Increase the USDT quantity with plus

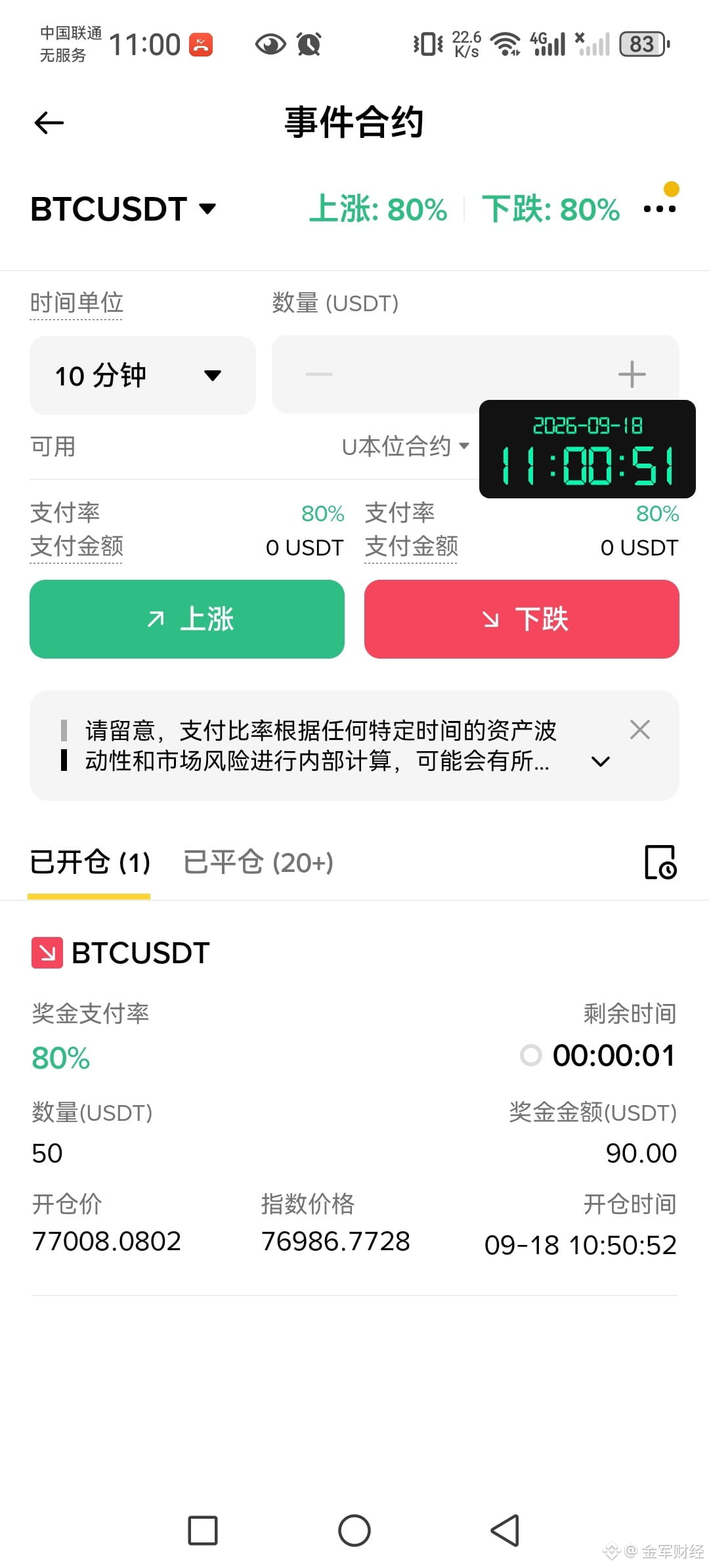632,374
